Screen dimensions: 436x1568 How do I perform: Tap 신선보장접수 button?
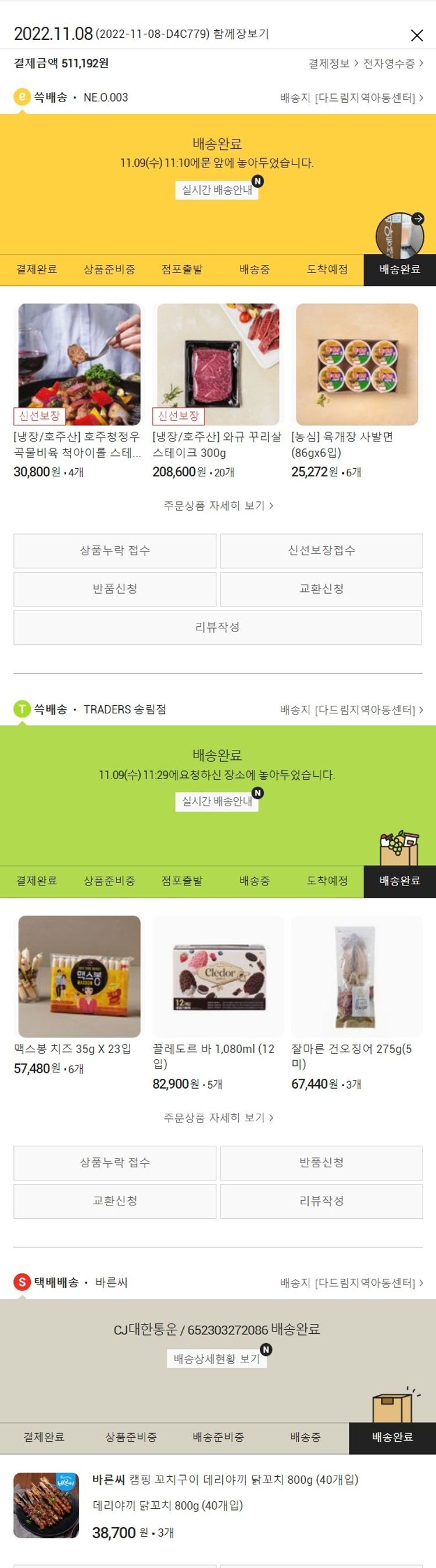(321, 551)
